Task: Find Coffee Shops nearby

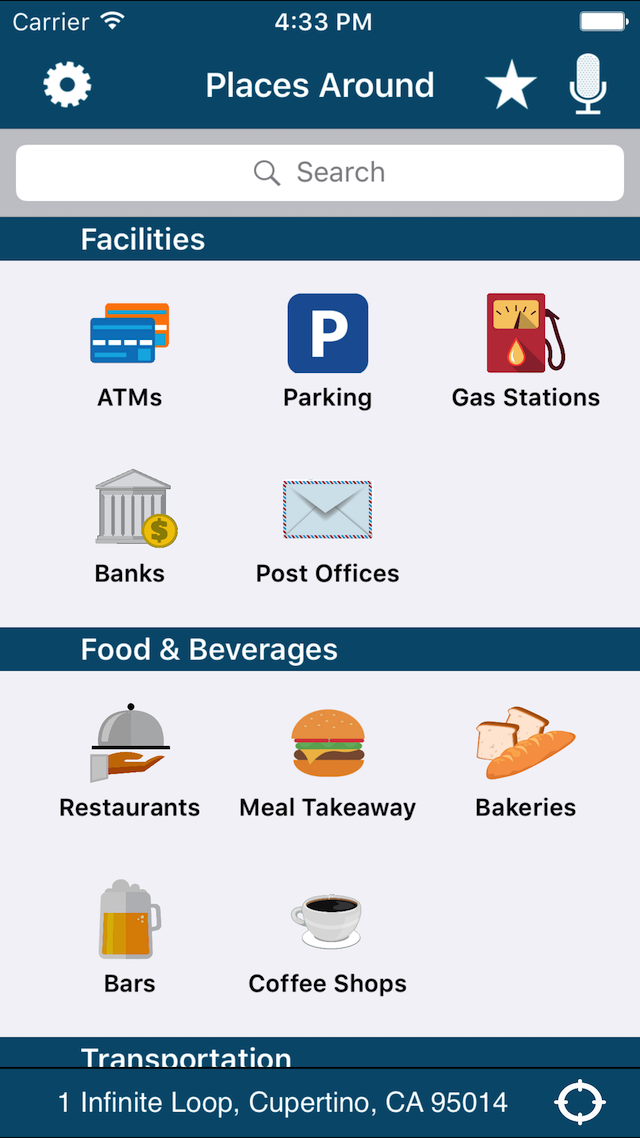Action: 328,937
